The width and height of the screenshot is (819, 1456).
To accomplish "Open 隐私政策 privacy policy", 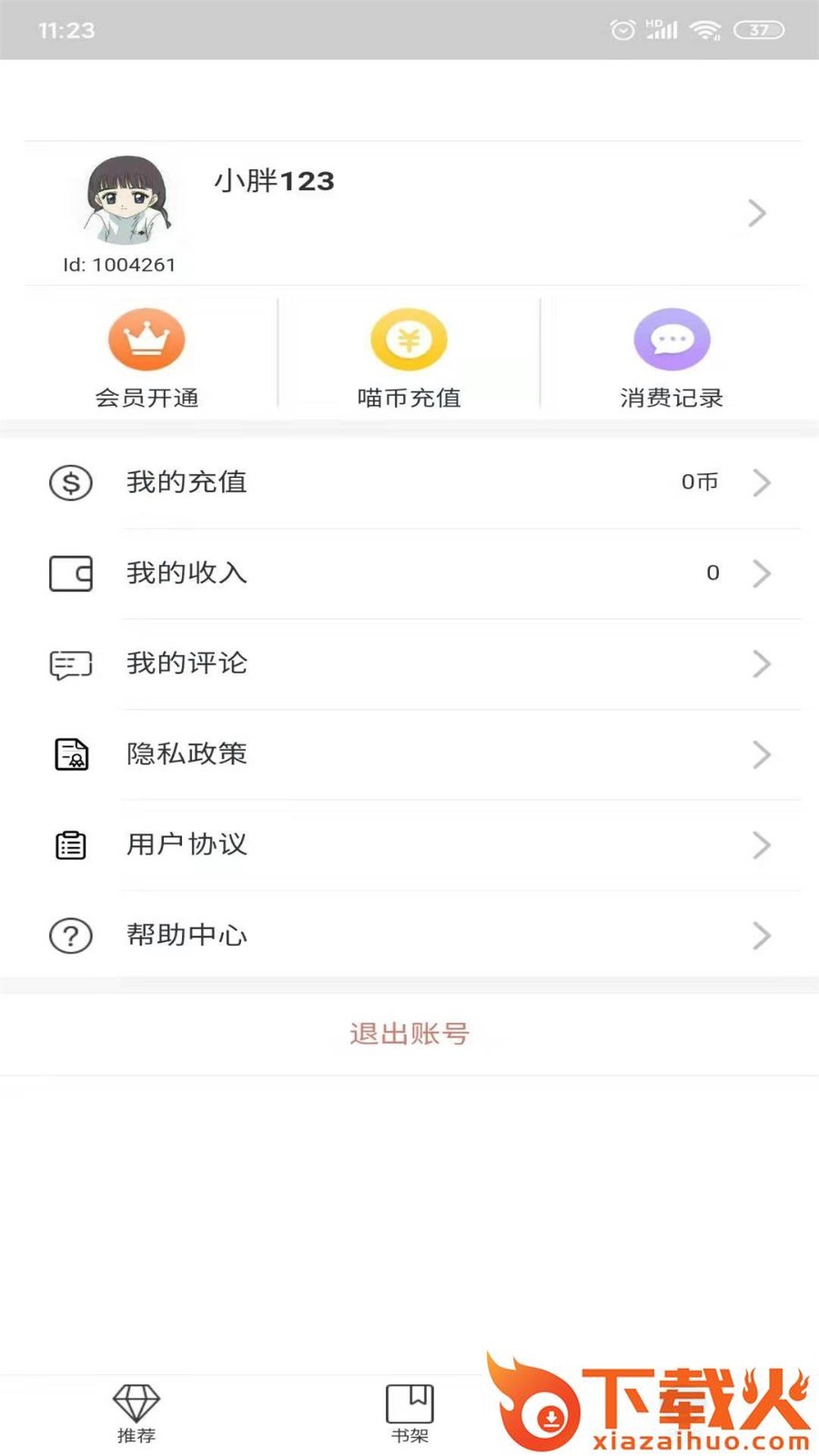I will tap(409, 754).
